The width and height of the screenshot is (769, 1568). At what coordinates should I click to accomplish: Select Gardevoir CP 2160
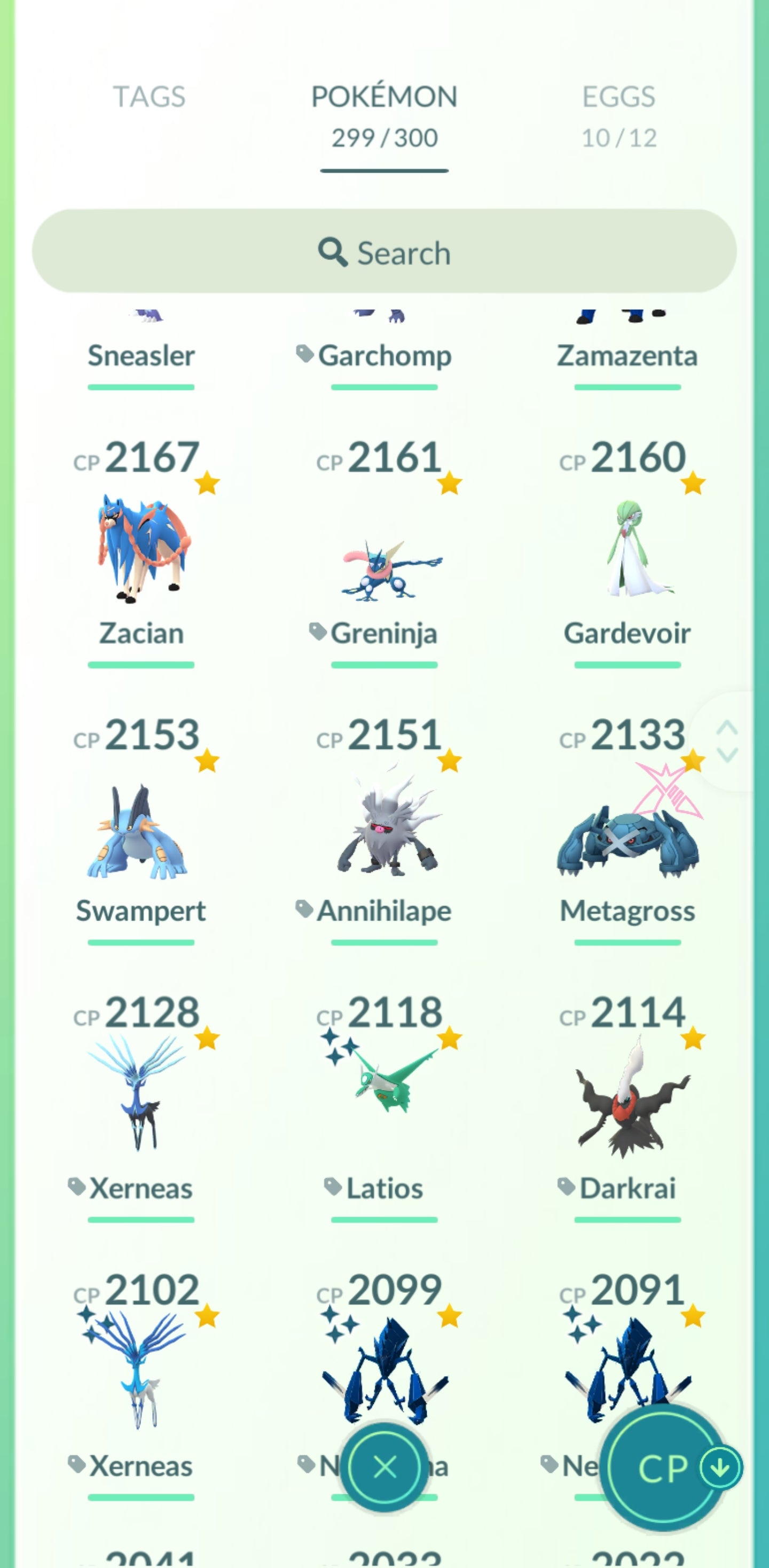(628, 548)
